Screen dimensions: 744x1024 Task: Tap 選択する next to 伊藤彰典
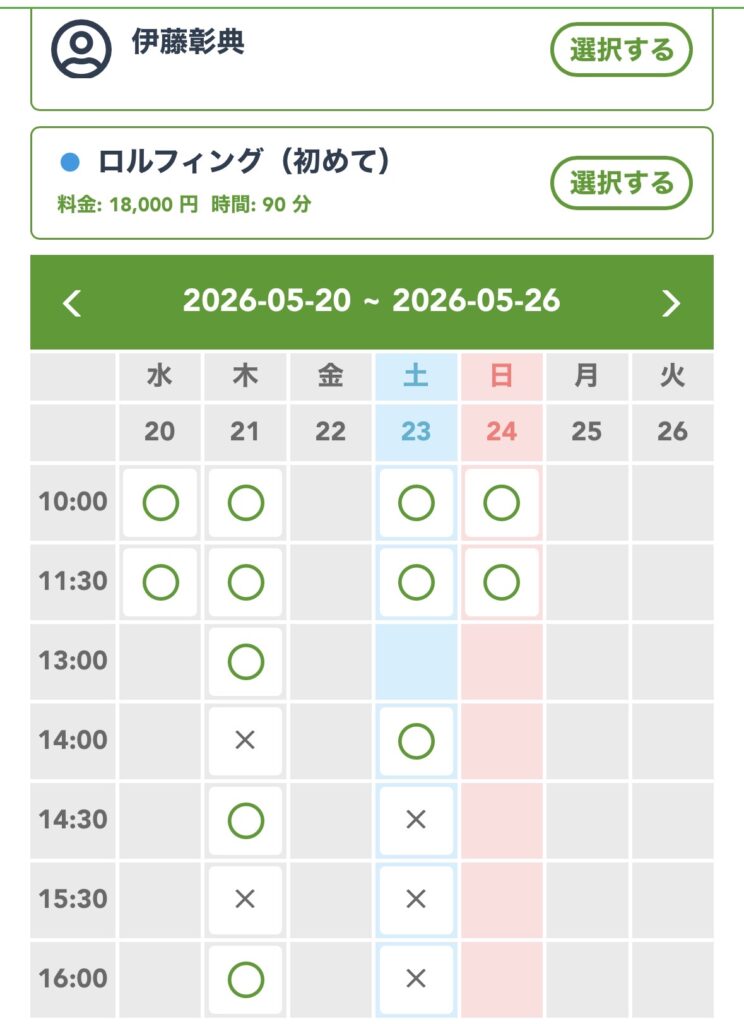pyautogui.click(x=621, y=50)
